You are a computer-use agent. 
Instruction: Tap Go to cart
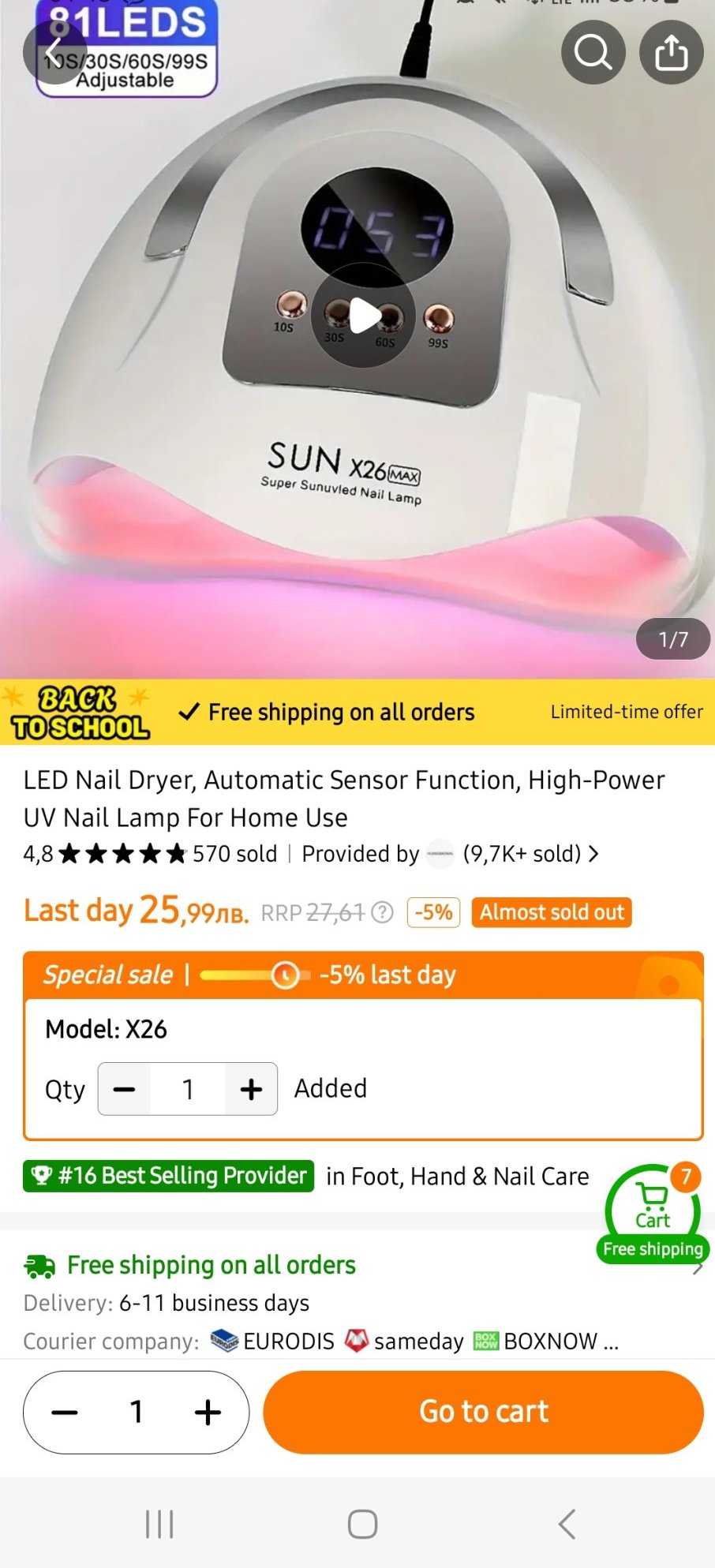click(483, 1412)
